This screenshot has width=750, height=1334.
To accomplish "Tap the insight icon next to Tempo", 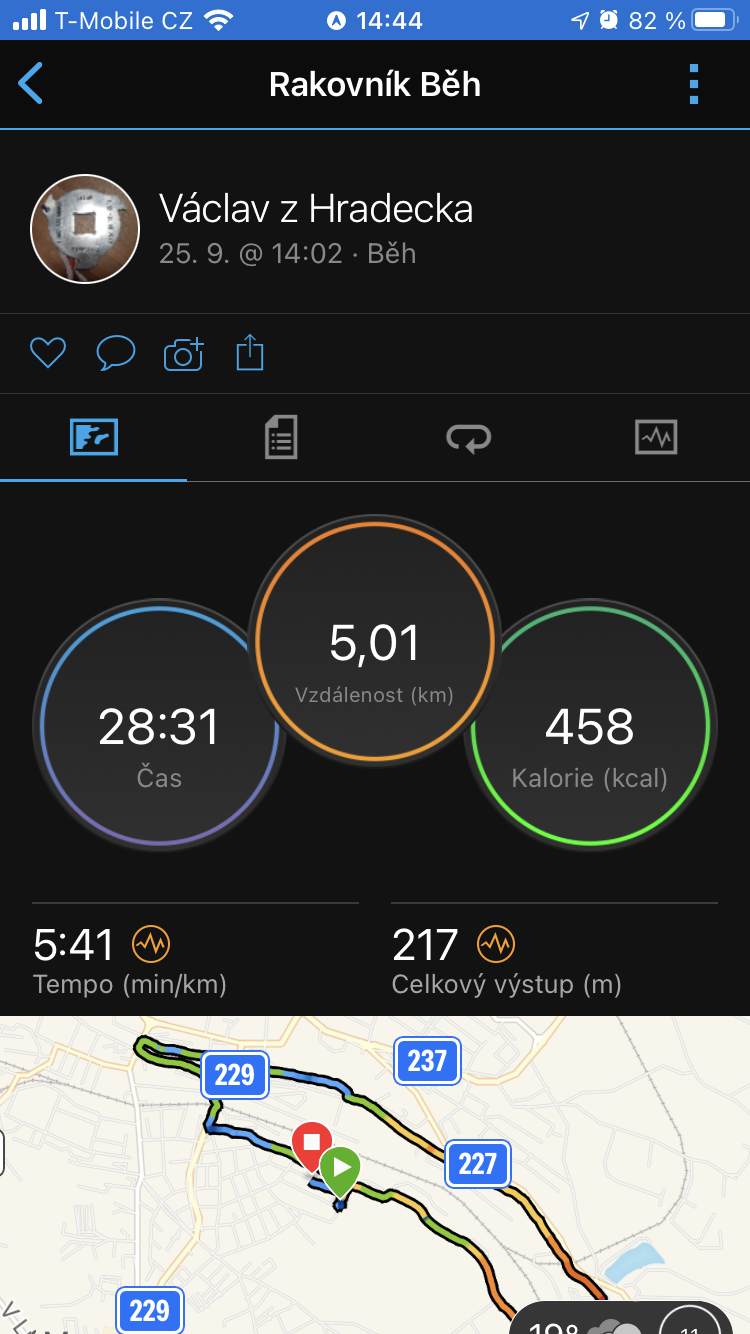I will coord(151,943).
